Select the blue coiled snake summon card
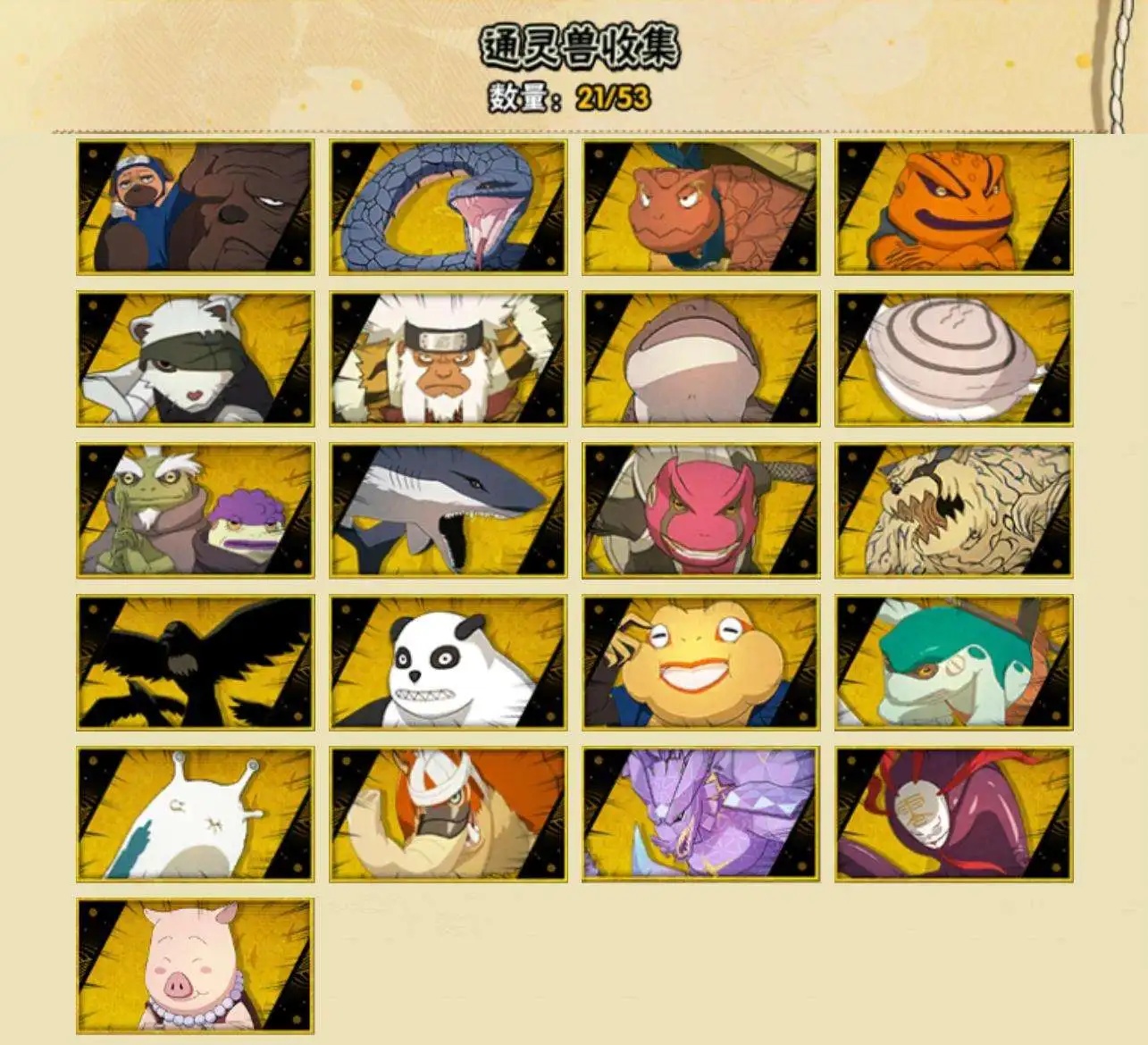The height and width of the screenshot is (1045, 1148). point(448,207)
